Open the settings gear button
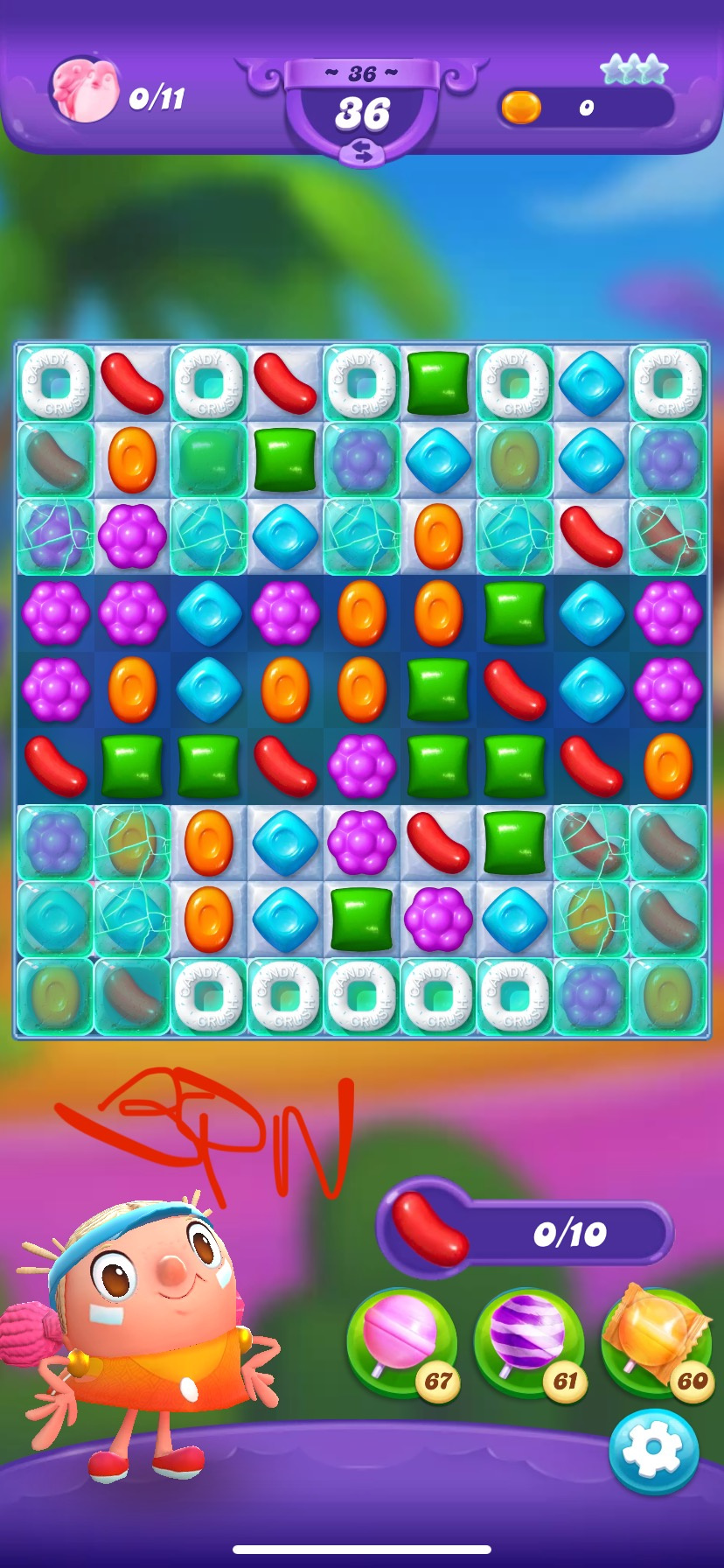The height and width of the screenshot is (1568, 724). 653,1452
